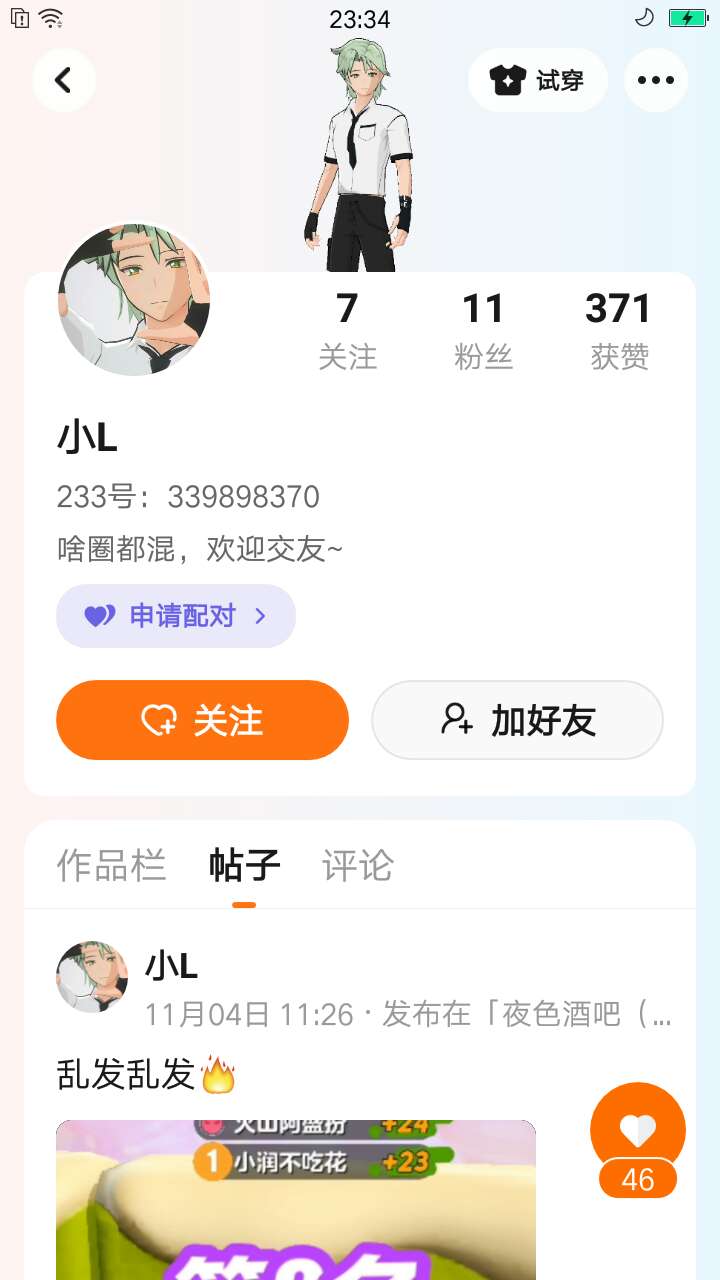Open the three-dot overflow menu

[656, 80]
